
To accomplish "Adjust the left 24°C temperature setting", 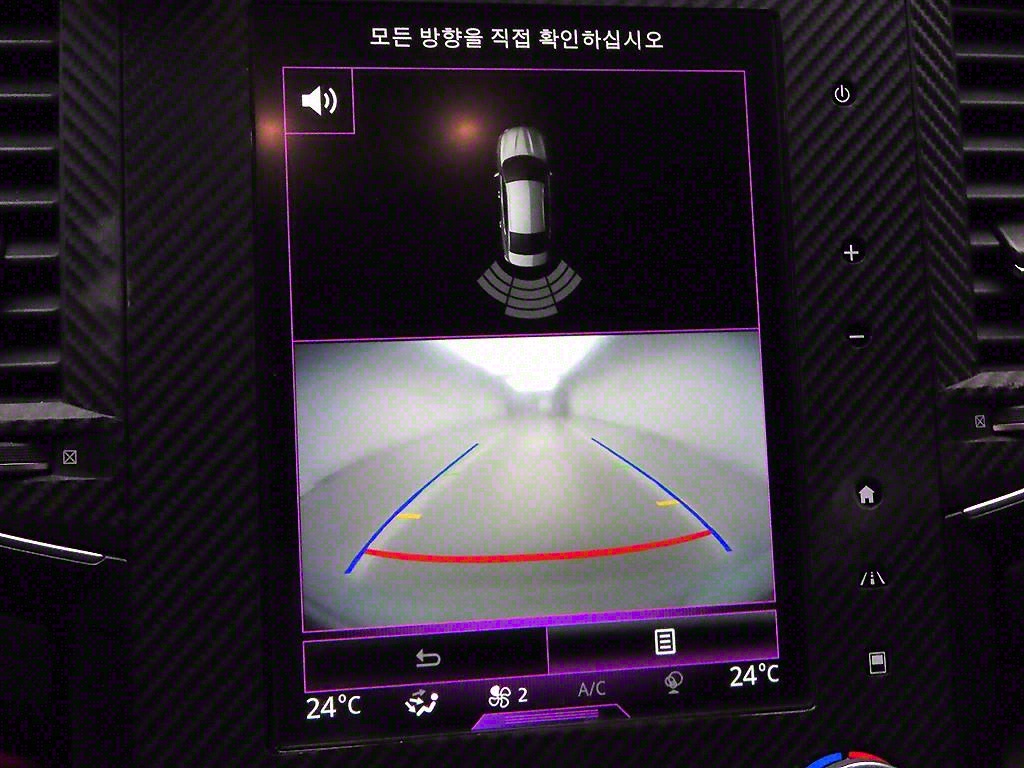I will tap(333, 707).
